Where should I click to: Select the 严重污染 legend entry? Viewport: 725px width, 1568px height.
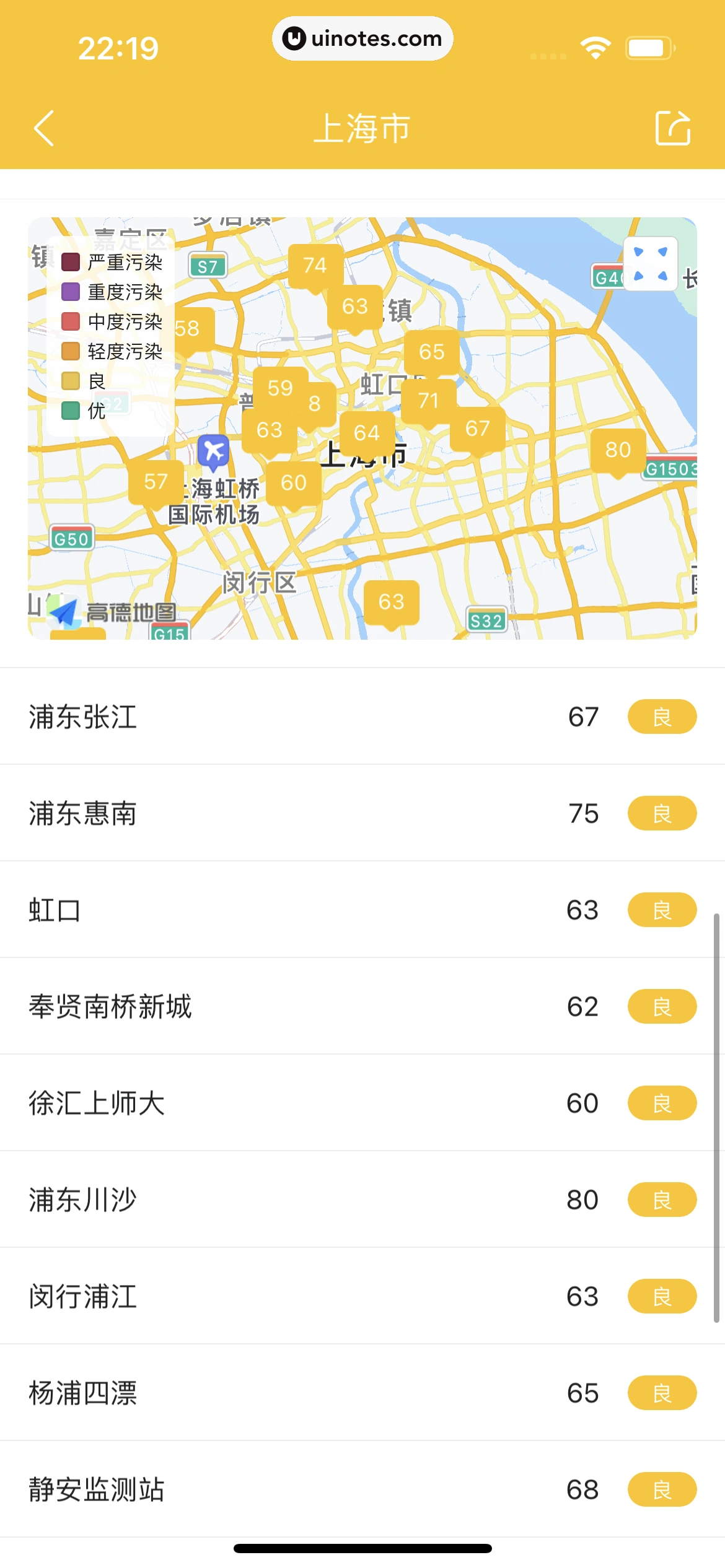pyautogui.click(x=112, y=263)
